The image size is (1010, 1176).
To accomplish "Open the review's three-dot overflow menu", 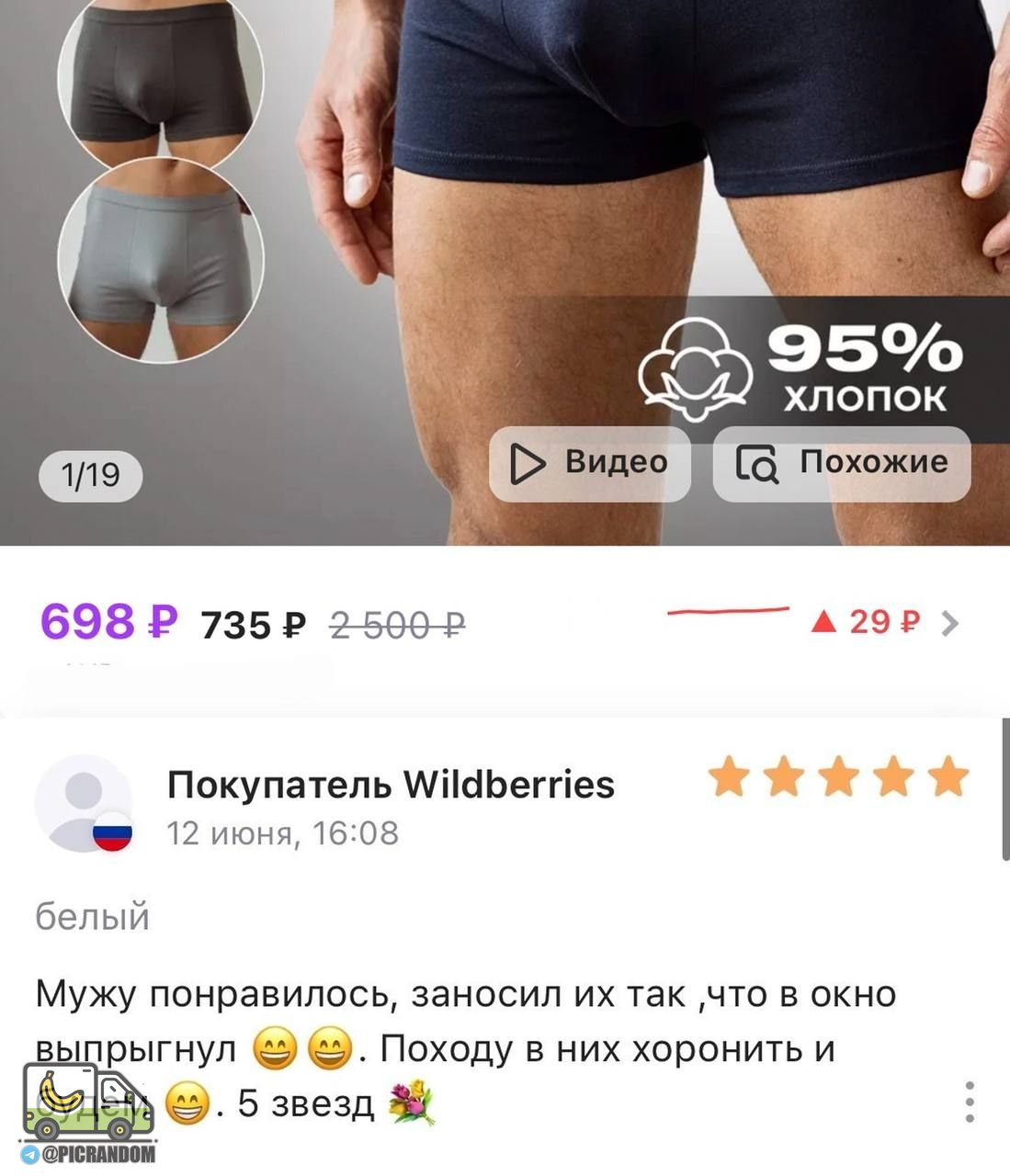I will point(970,1102).
